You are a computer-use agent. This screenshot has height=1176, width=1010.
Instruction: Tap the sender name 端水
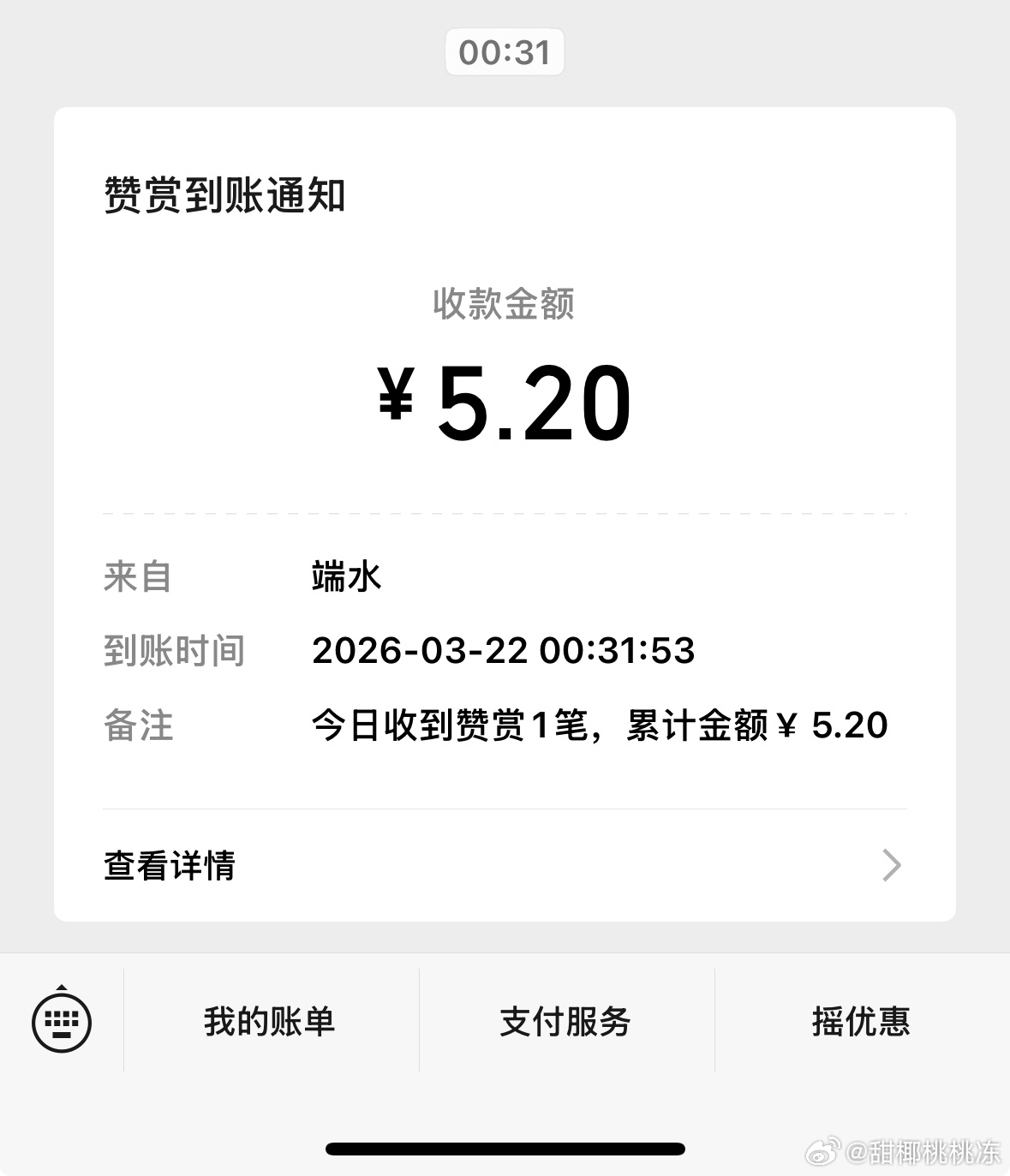[346, 577]
